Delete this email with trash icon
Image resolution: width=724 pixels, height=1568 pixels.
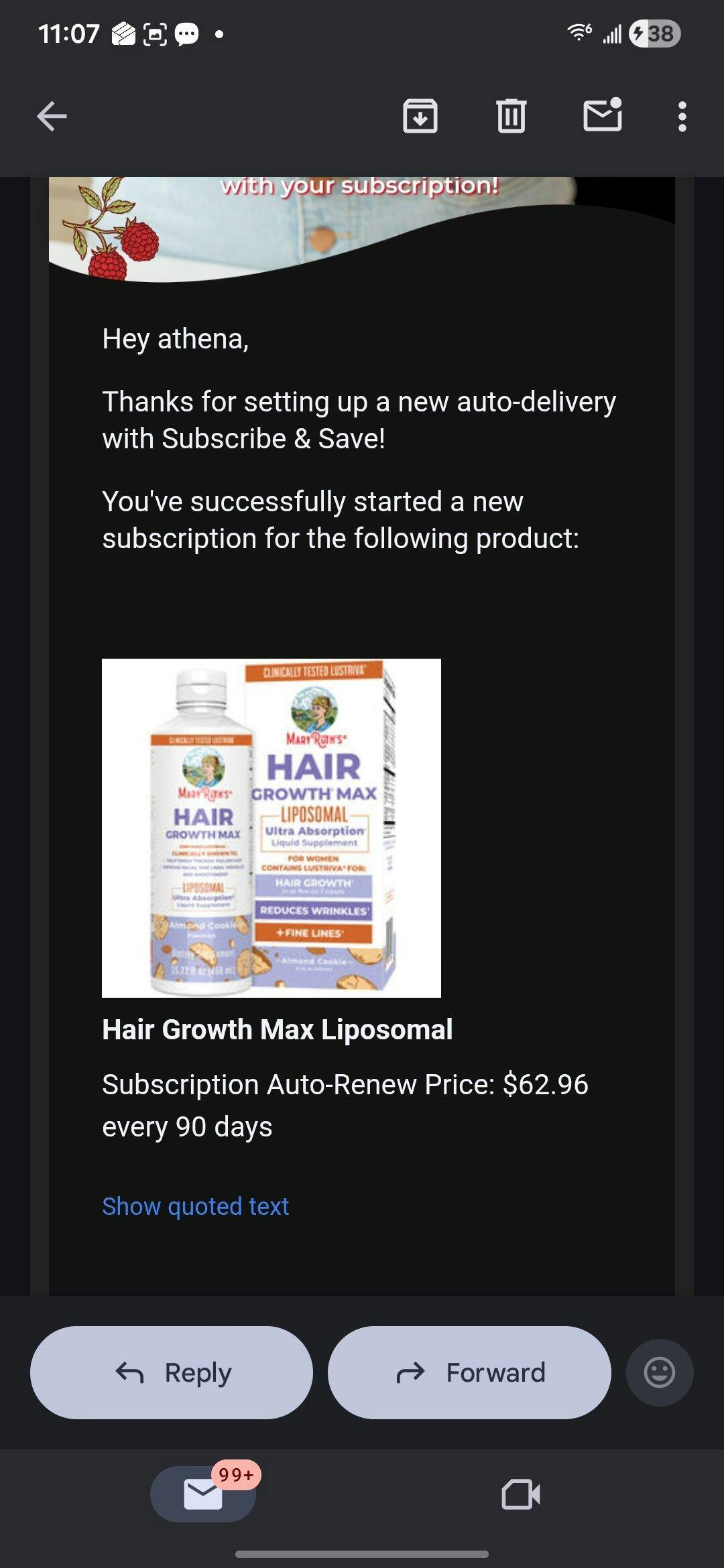[511, 117]
